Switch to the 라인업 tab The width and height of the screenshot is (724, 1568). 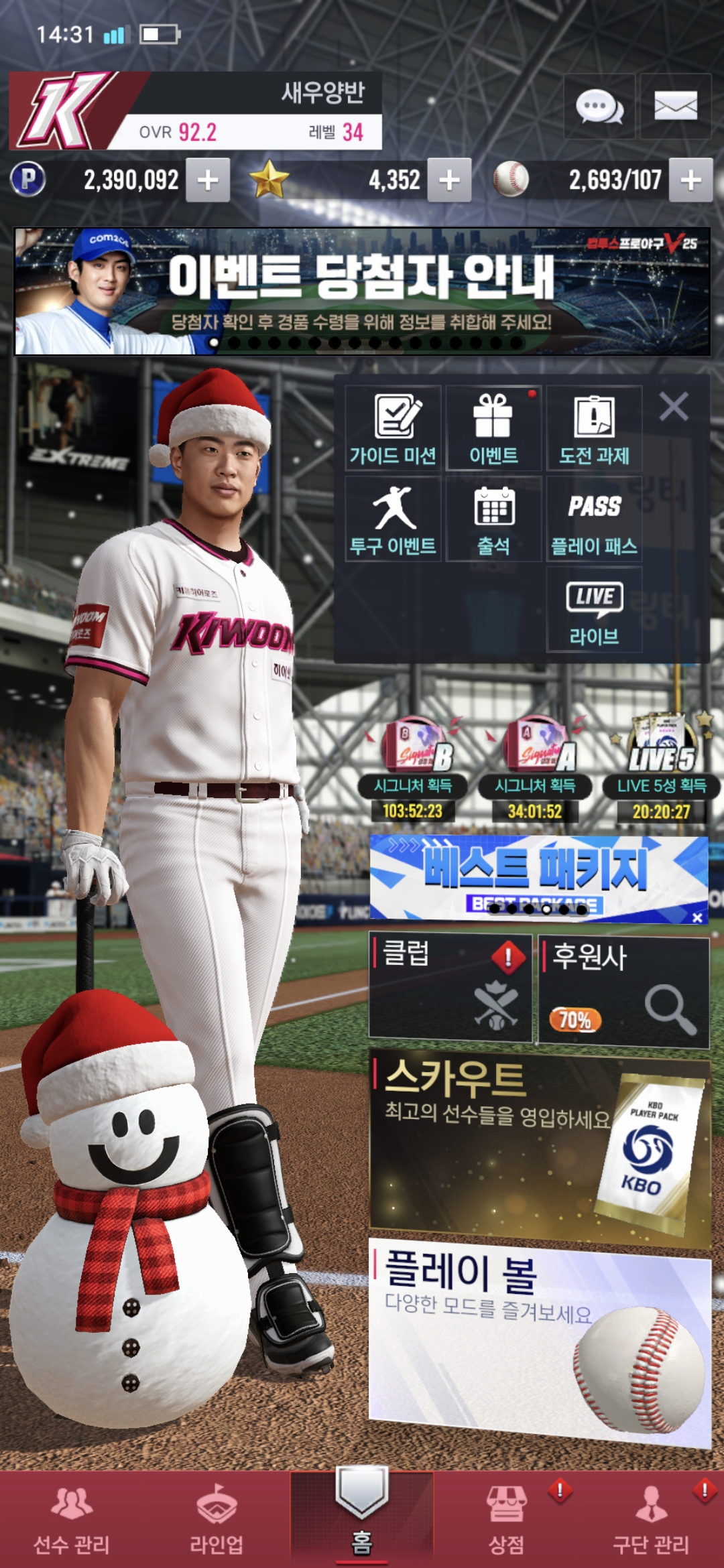coord(217,1520)
